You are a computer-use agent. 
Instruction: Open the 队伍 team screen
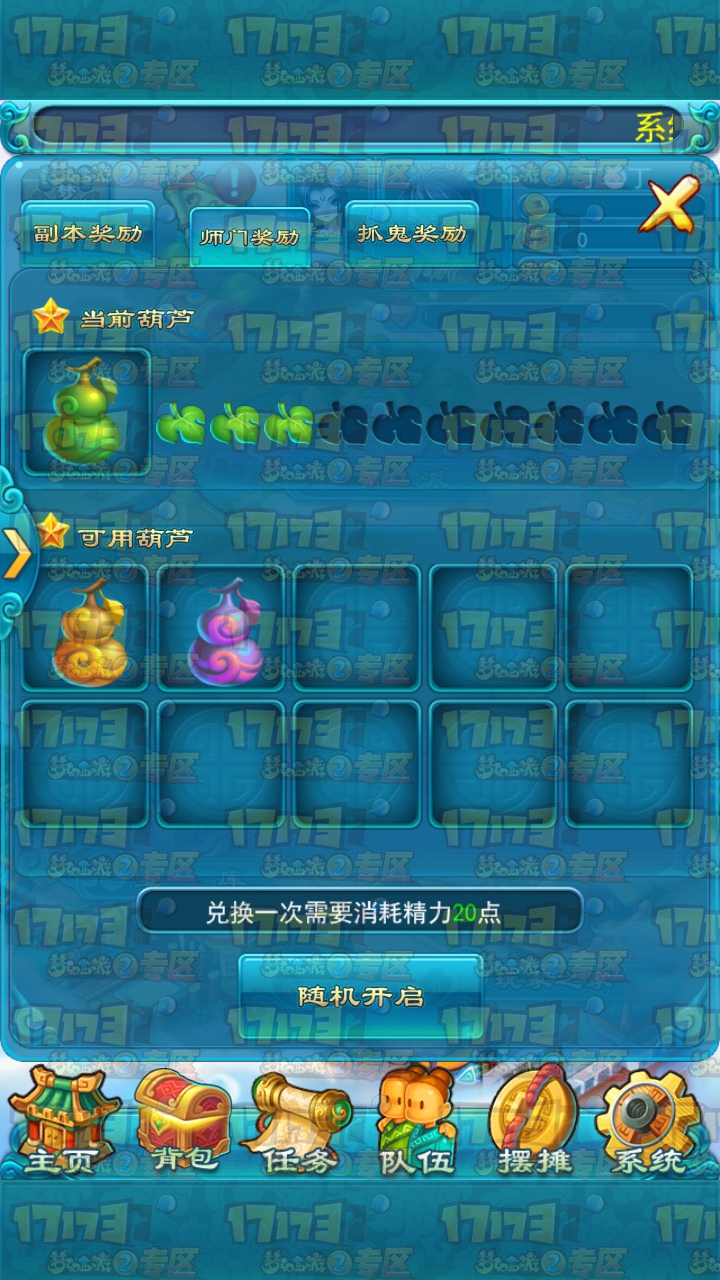tap(418, 1122)
